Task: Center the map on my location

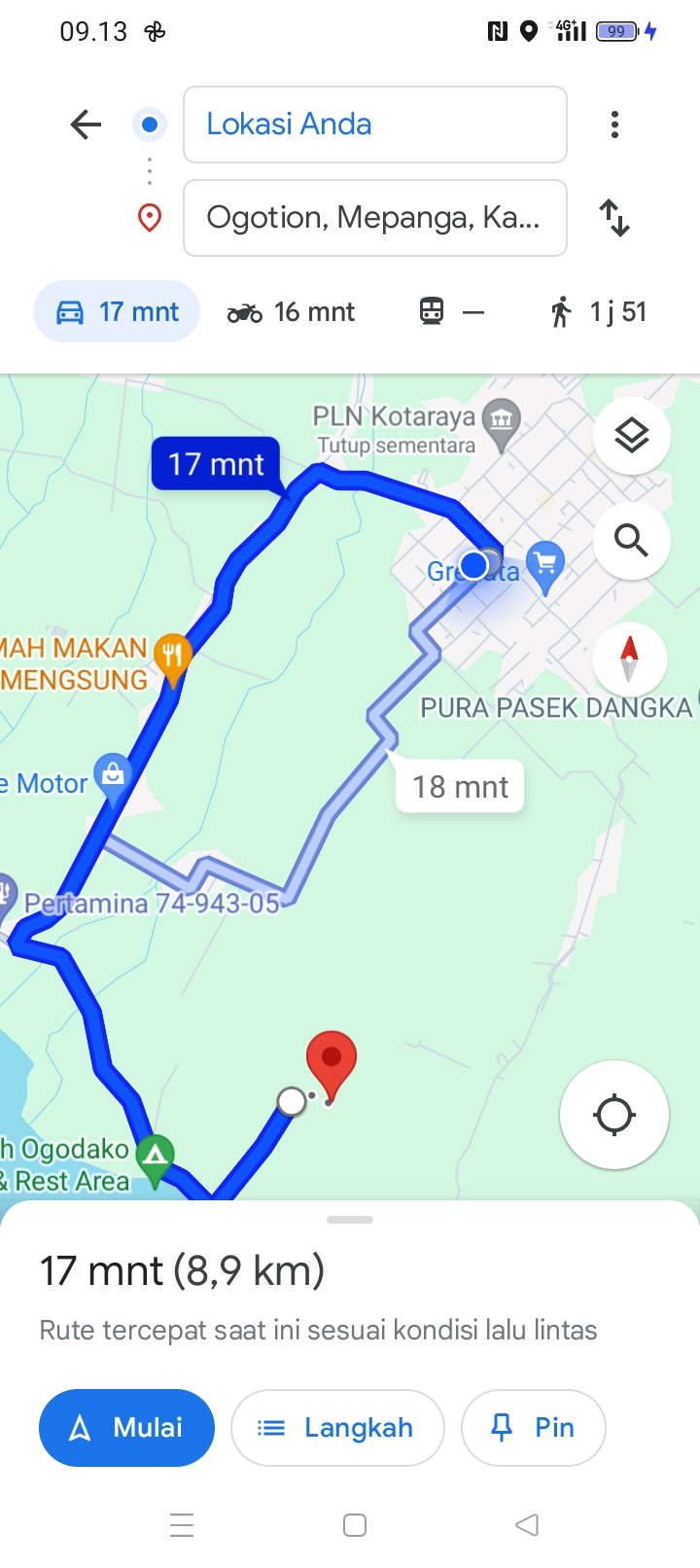Action: click(614, 1115)
